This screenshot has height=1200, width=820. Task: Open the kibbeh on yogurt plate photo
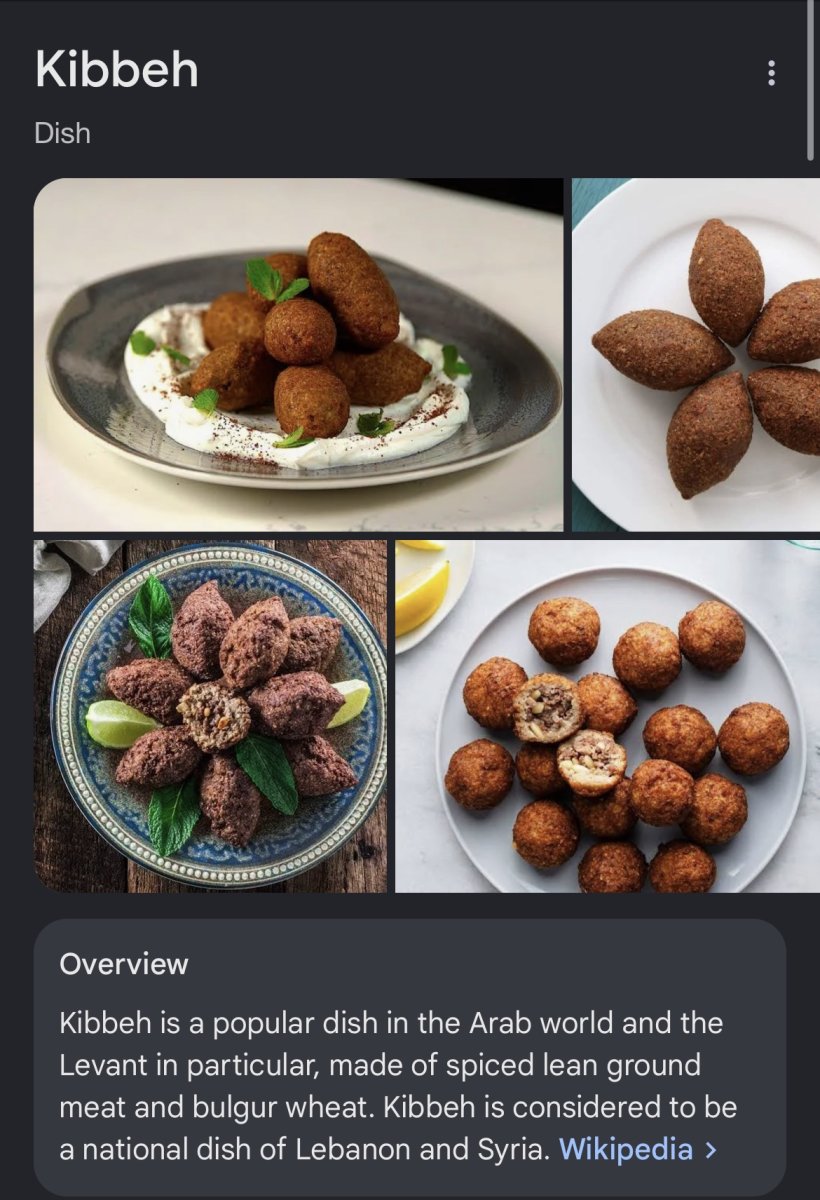coord(299,354)
